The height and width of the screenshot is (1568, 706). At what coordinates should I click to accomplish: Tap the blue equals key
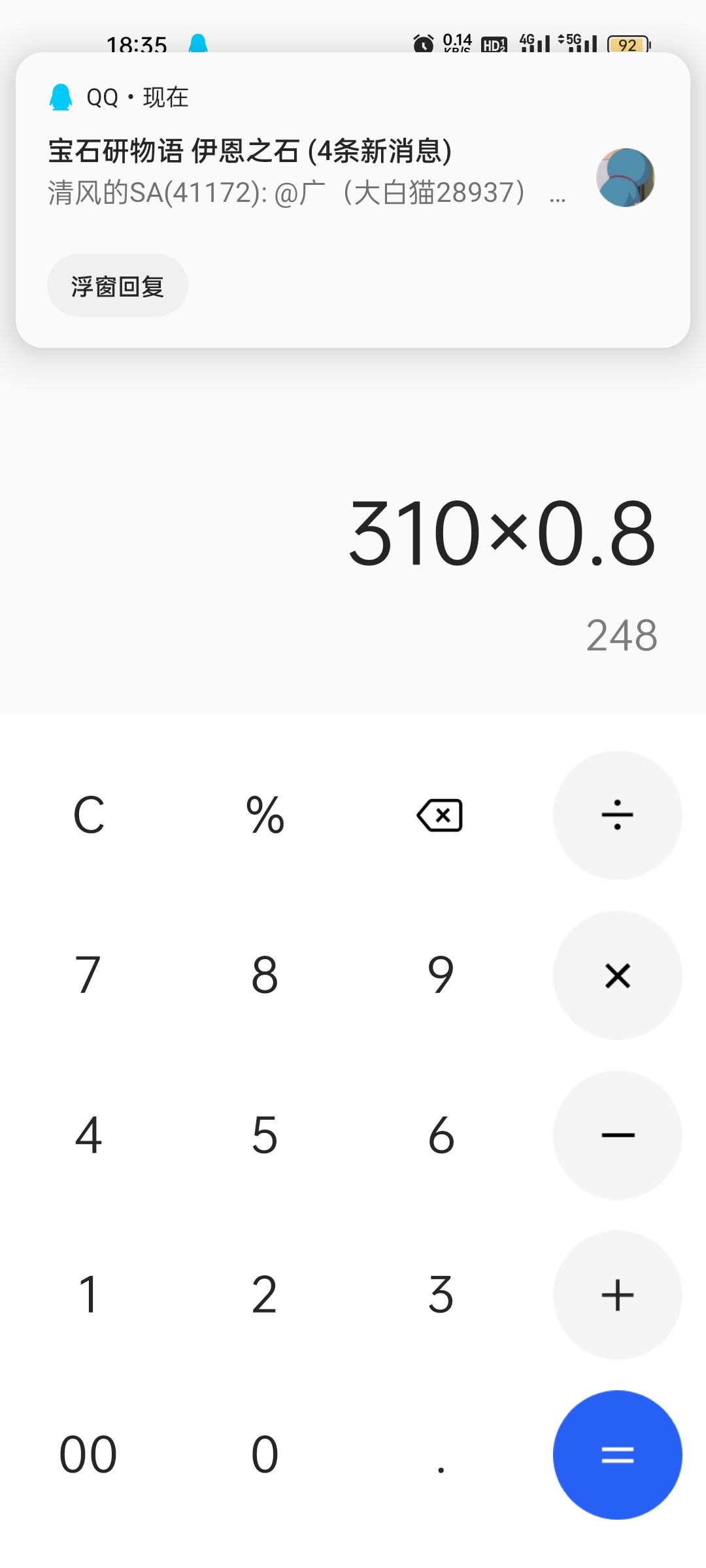[x=617, y=1456]
